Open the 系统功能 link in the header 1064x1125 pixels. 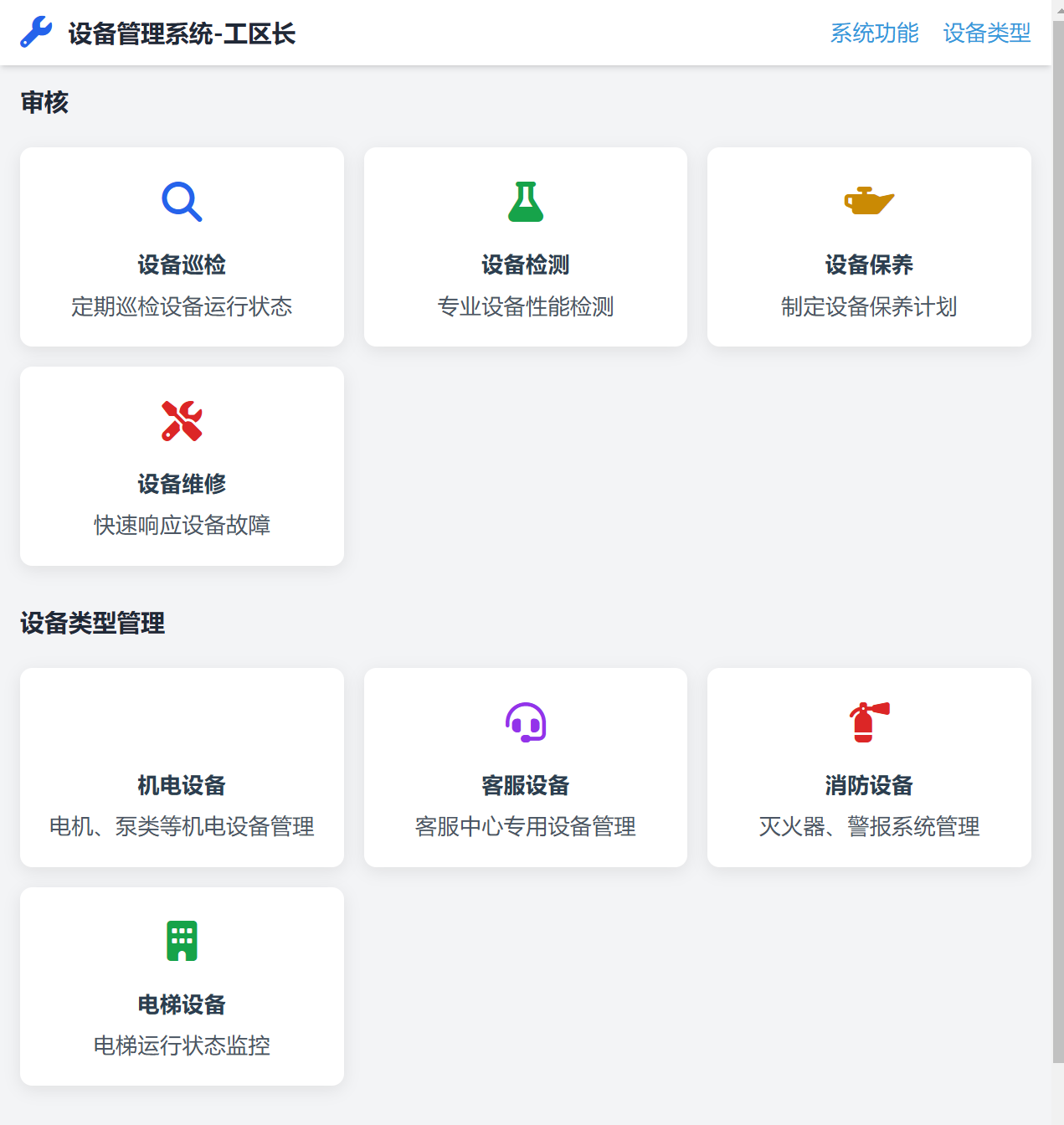pos(874,33)
